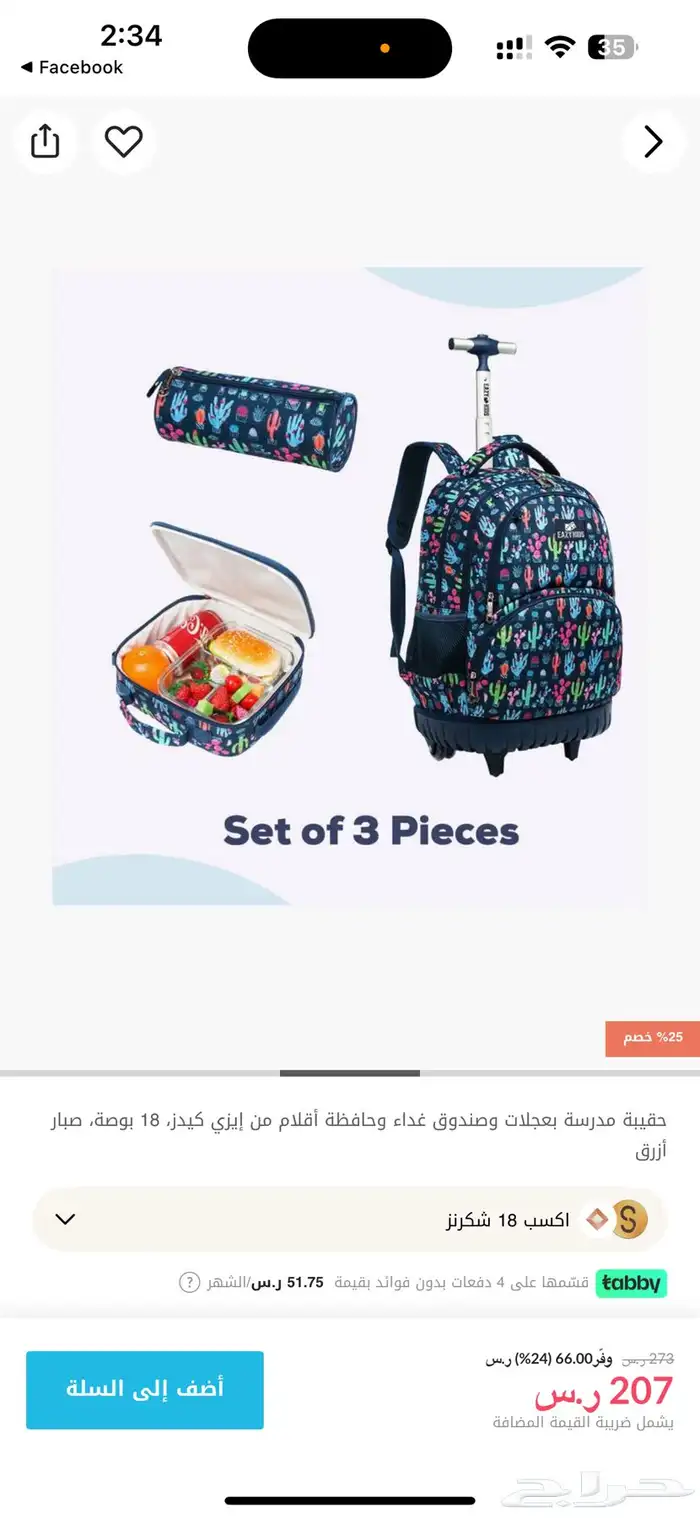Open Tabby installments help question mark
Image resolution: width=700 pixels, height=1518 pixels.
click(189, 1282)
